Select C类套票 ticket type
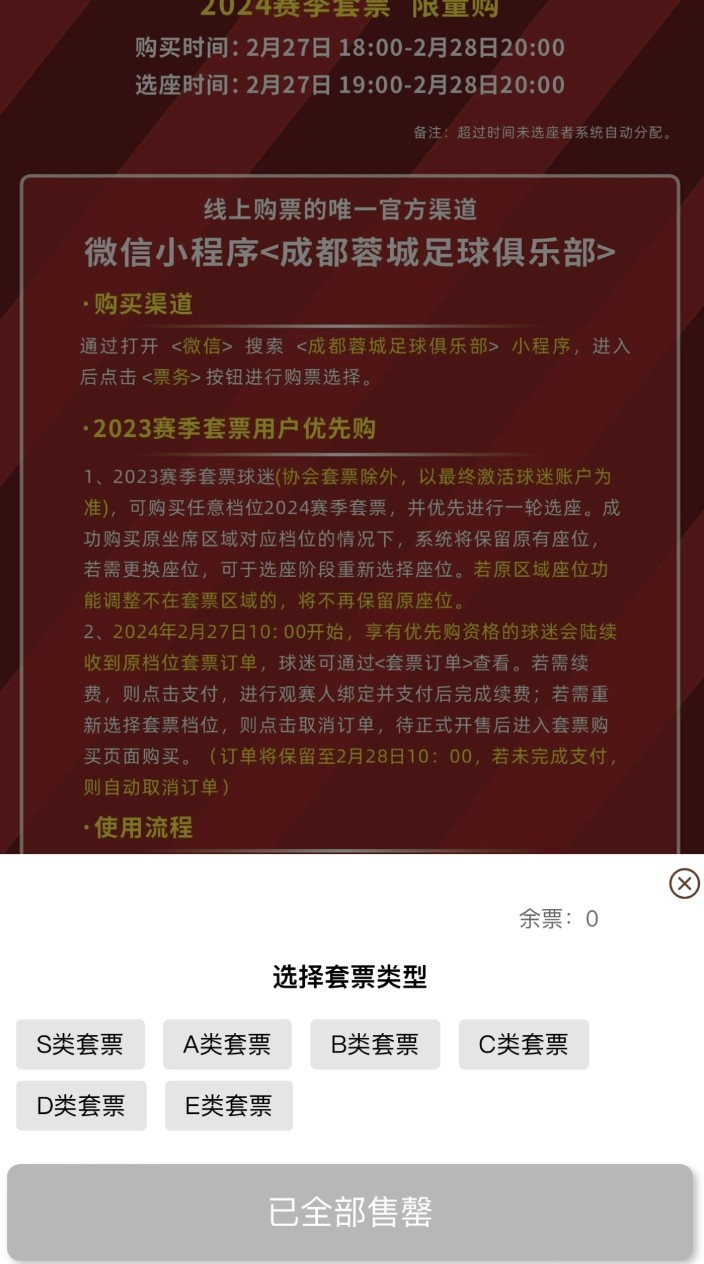704x1264 pixels. point(523,1044)
